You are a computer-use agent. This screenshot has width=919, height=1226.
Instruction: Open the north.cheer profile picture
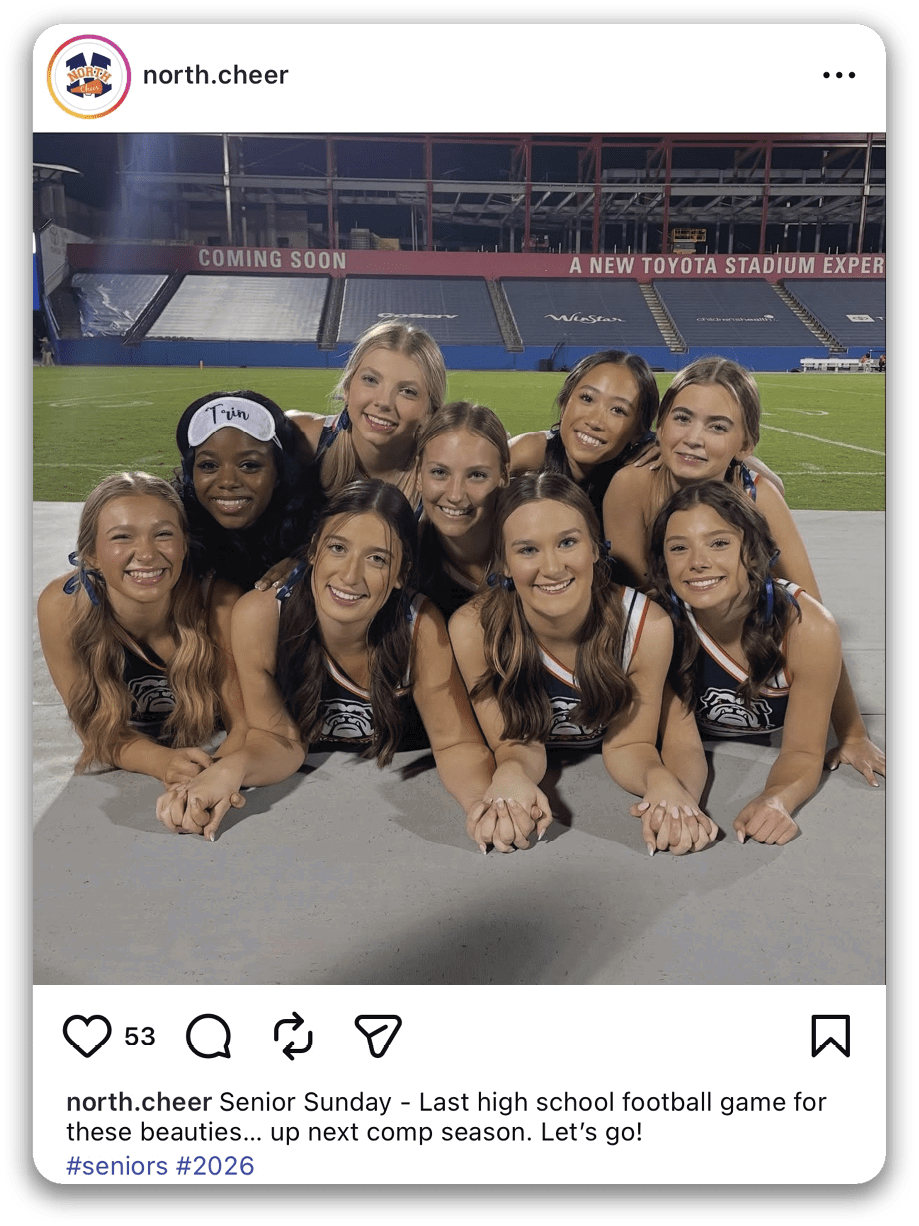(88, 76)
